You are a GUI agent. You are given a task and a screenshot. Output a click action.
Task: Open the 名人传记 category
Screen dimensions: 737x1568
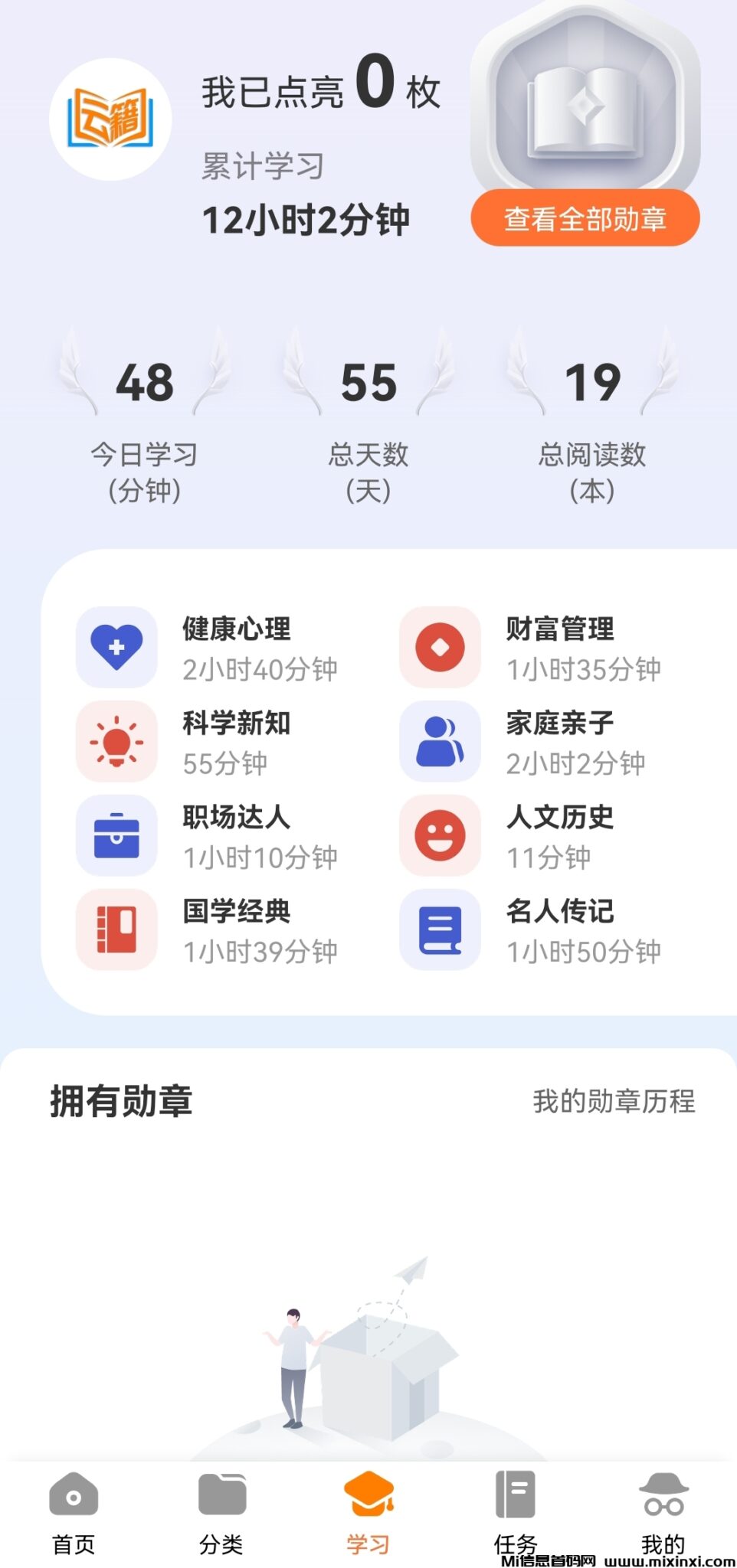(530, 930)
